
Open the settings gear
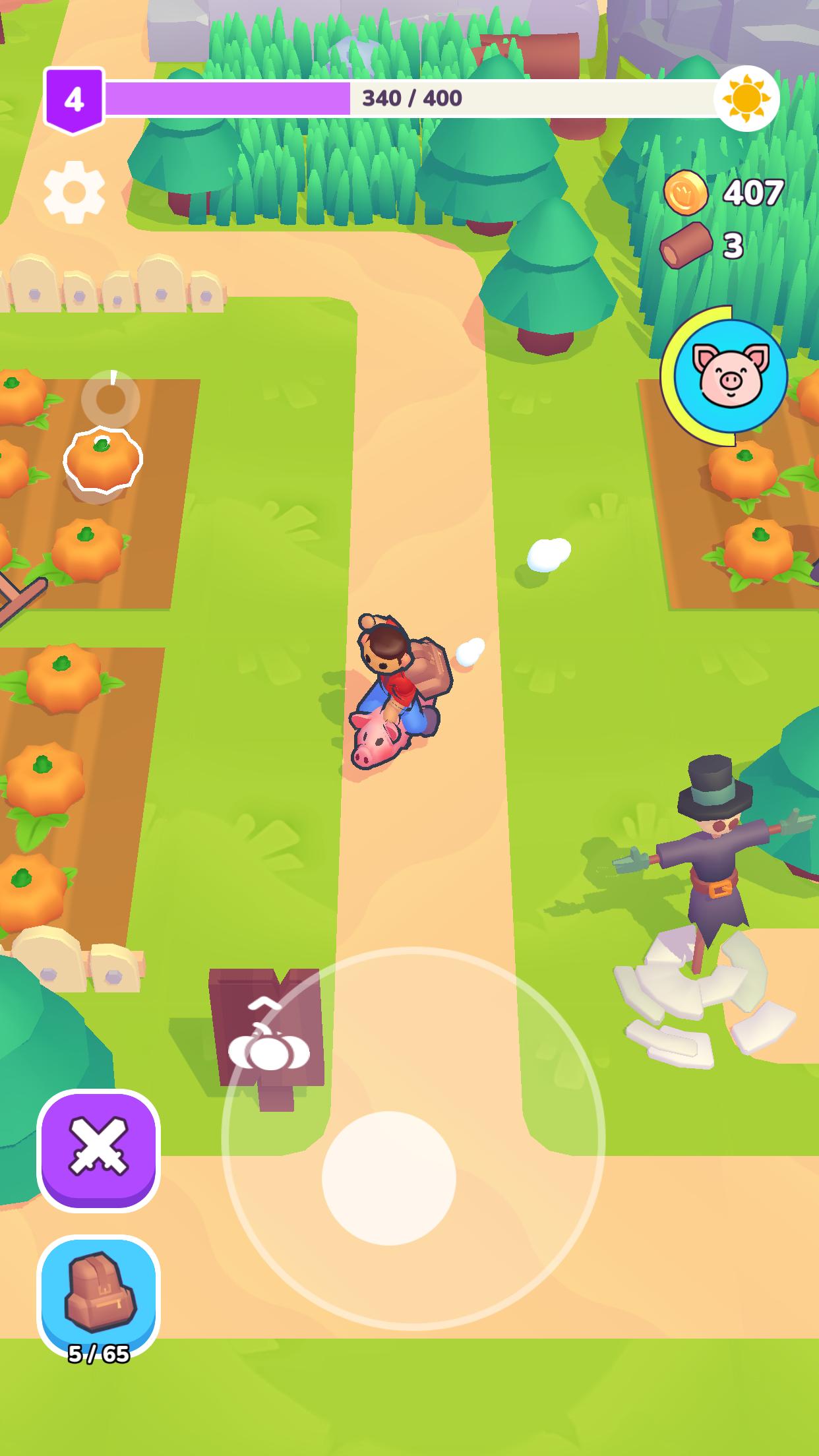(74, 192)
